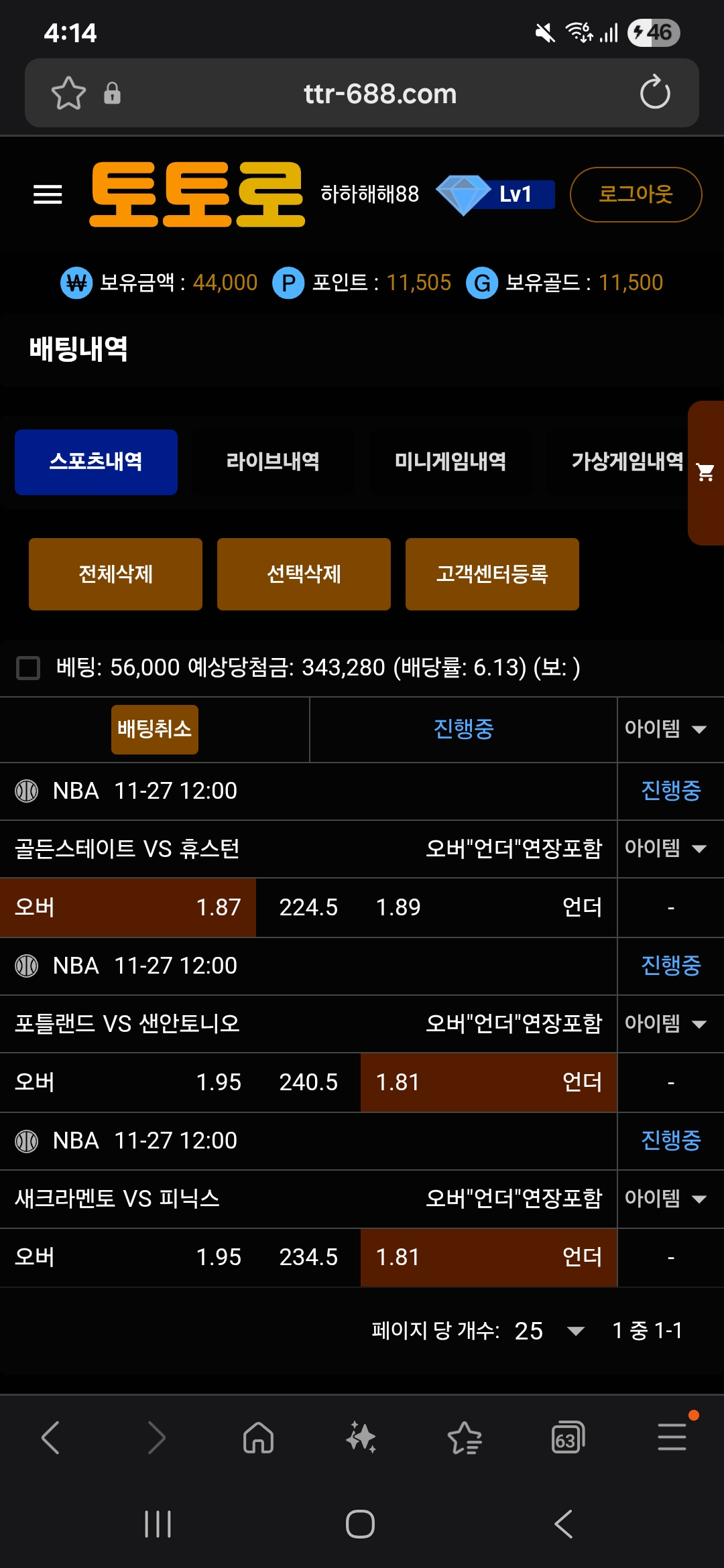Viewport: 724px width, 1568px height.
Task: Tick the checkbox next to the 베팅 entry
Action: [x=27, y=667]
